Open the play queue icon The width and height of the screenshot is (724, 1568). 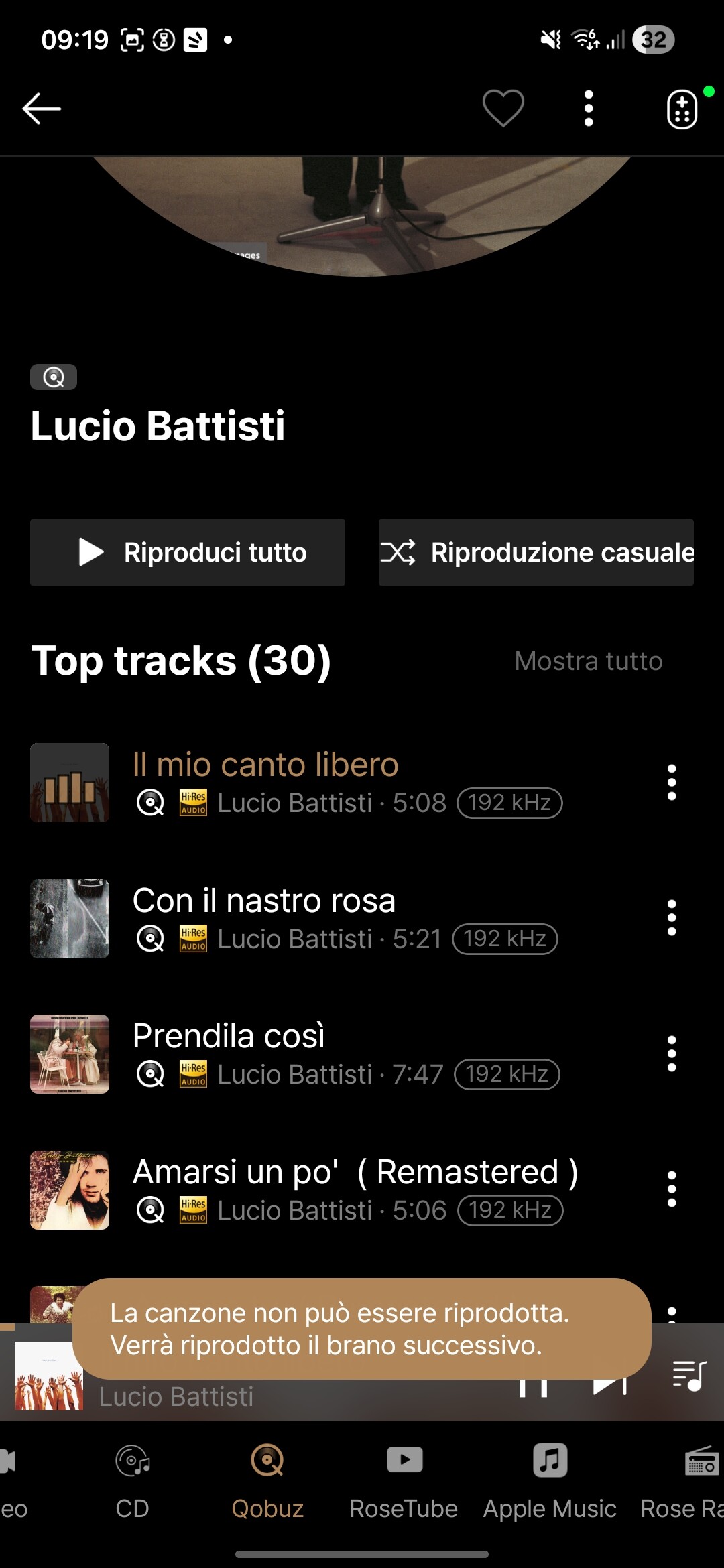689,1376
